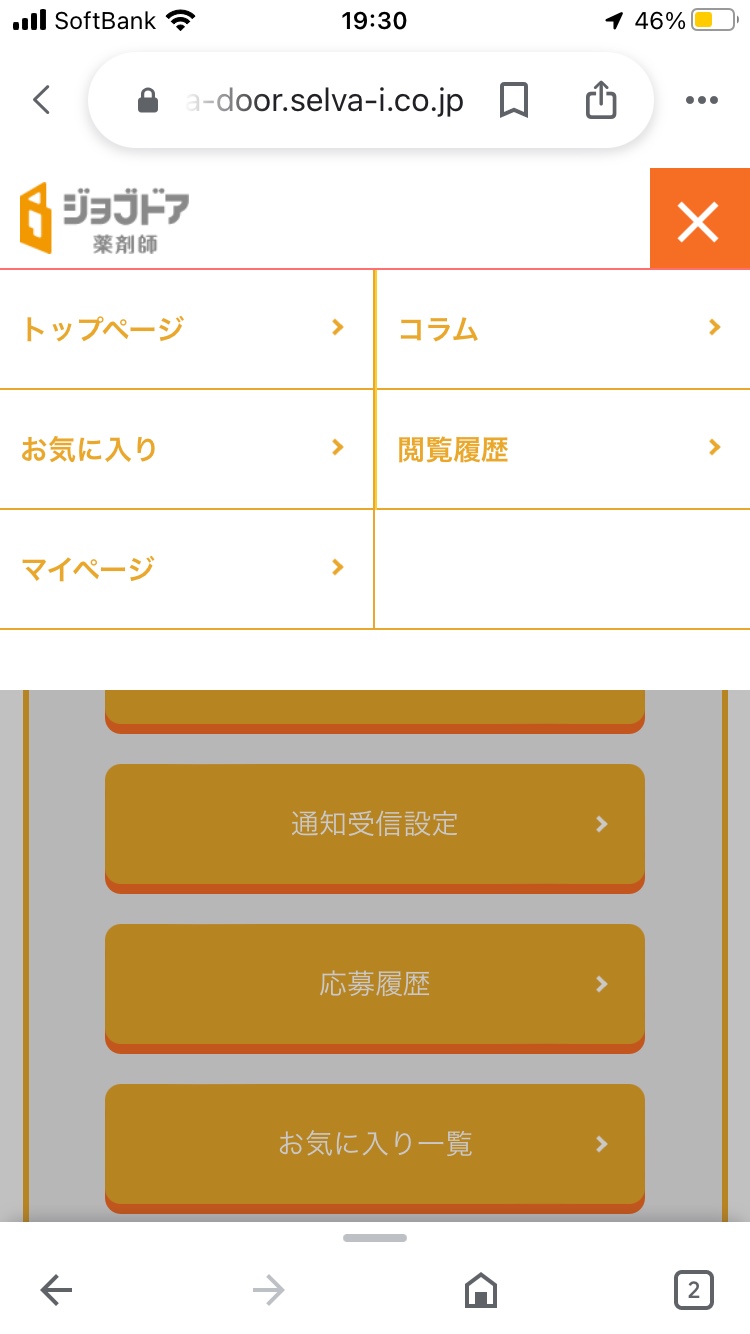Open 閲覧履歴 from the menu
The width and height of the screenshot is (750, 1334).
563,449
